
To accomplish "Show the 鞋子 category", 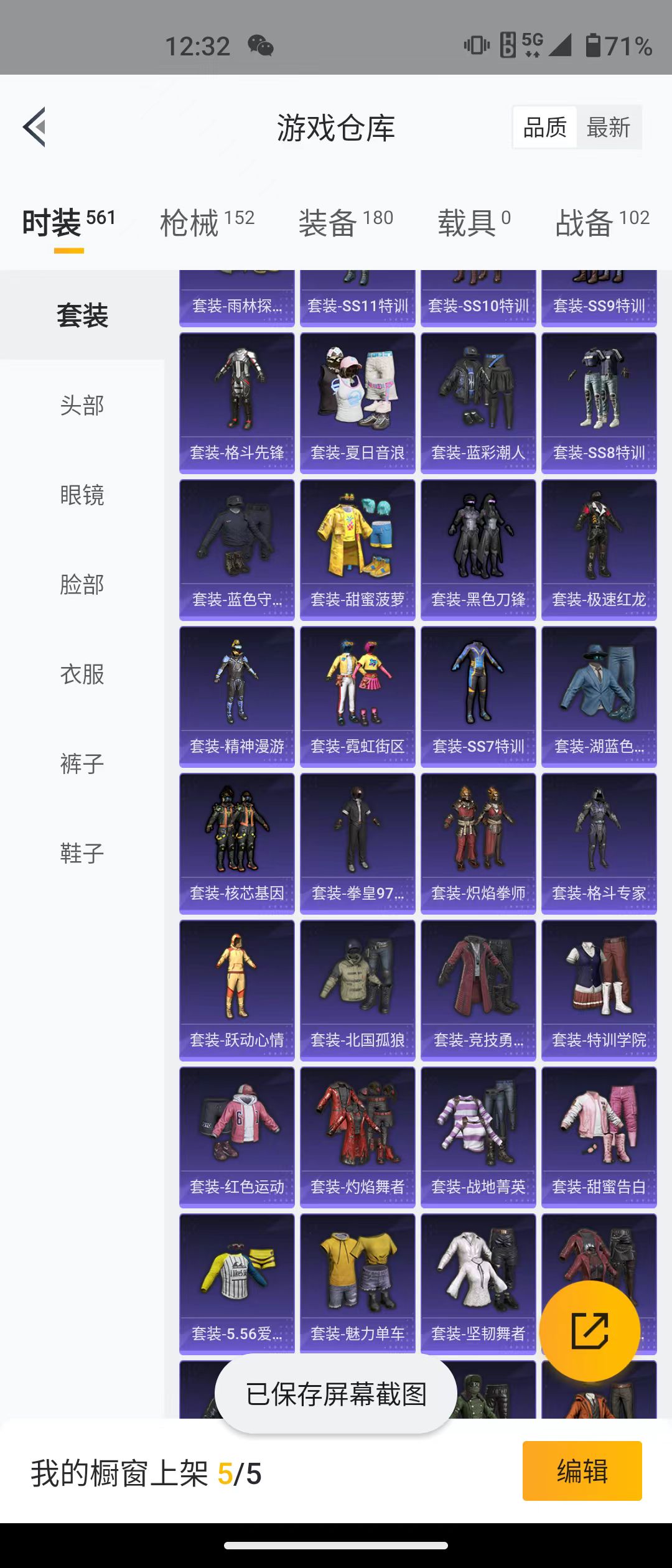I will tap(82, 854).
